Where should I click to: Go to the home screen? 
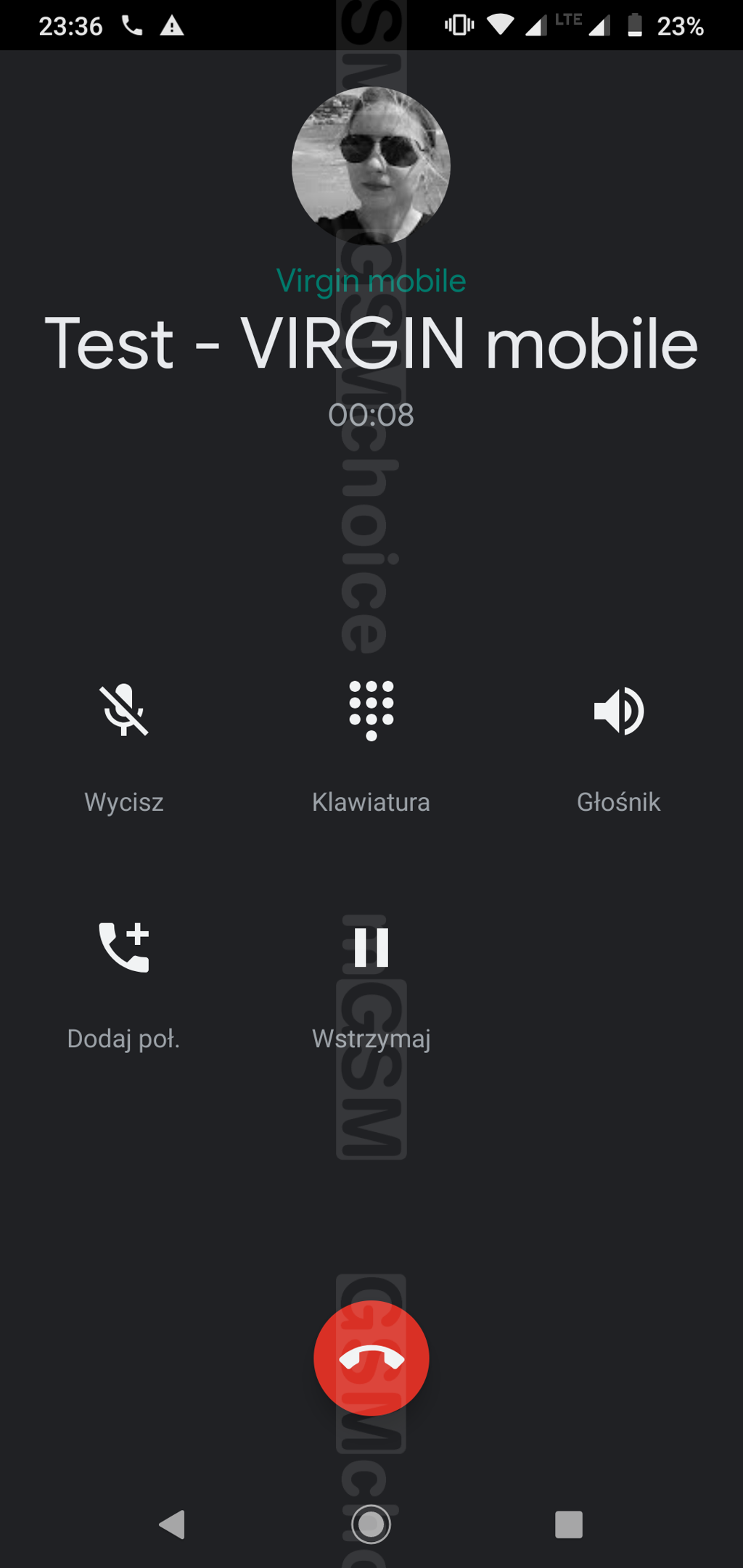371,1524
